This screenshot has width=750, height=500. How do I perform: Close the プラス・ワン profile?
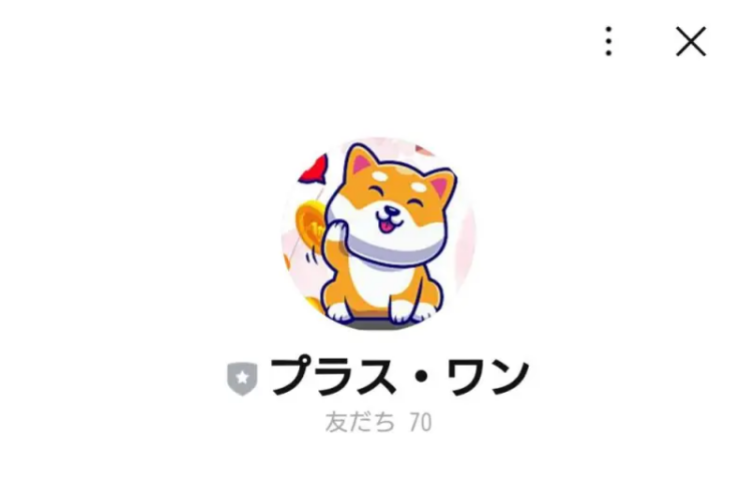691,41
